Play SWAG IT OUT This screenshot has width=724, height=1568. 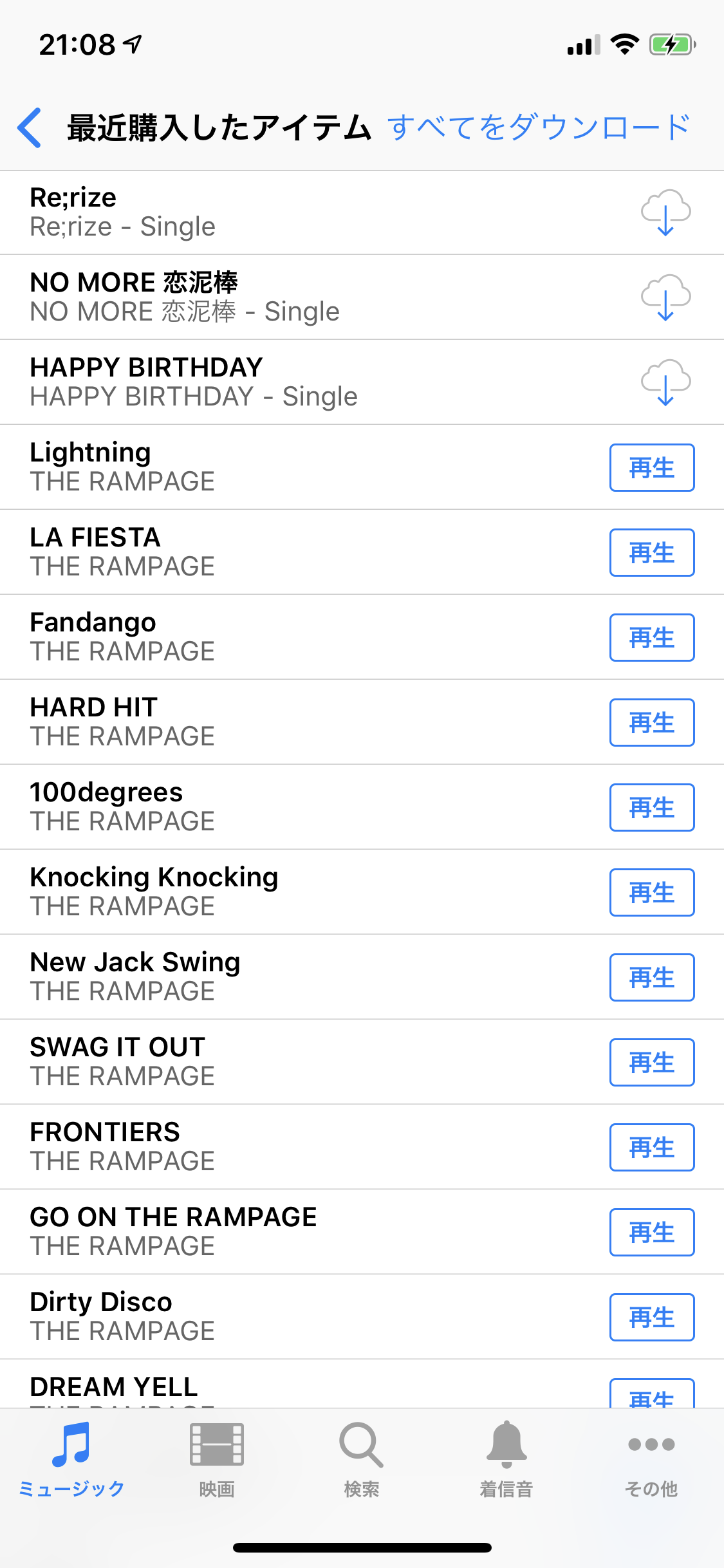(x=651, y=1062)
